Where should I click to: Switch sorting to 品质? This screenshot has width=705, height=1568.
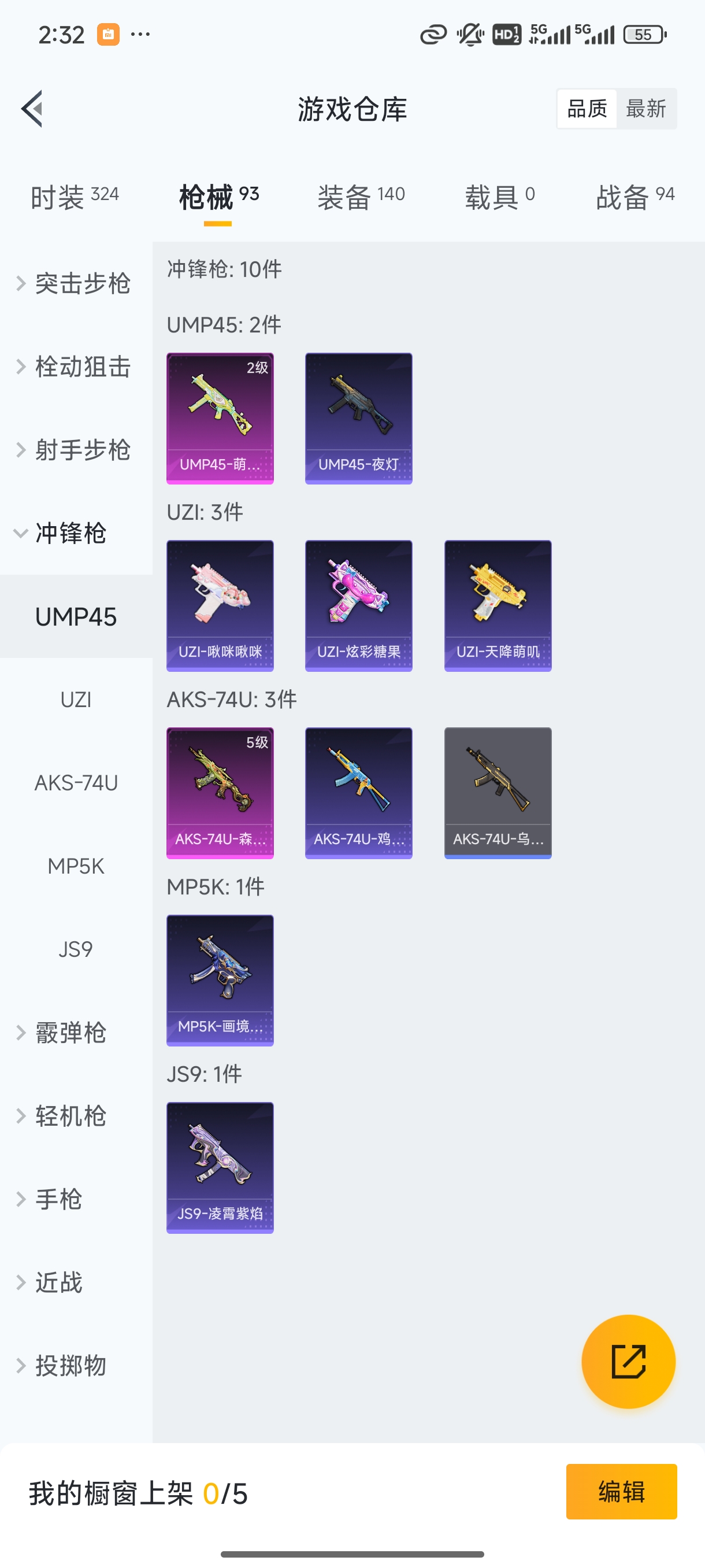[x=586, y=108]
